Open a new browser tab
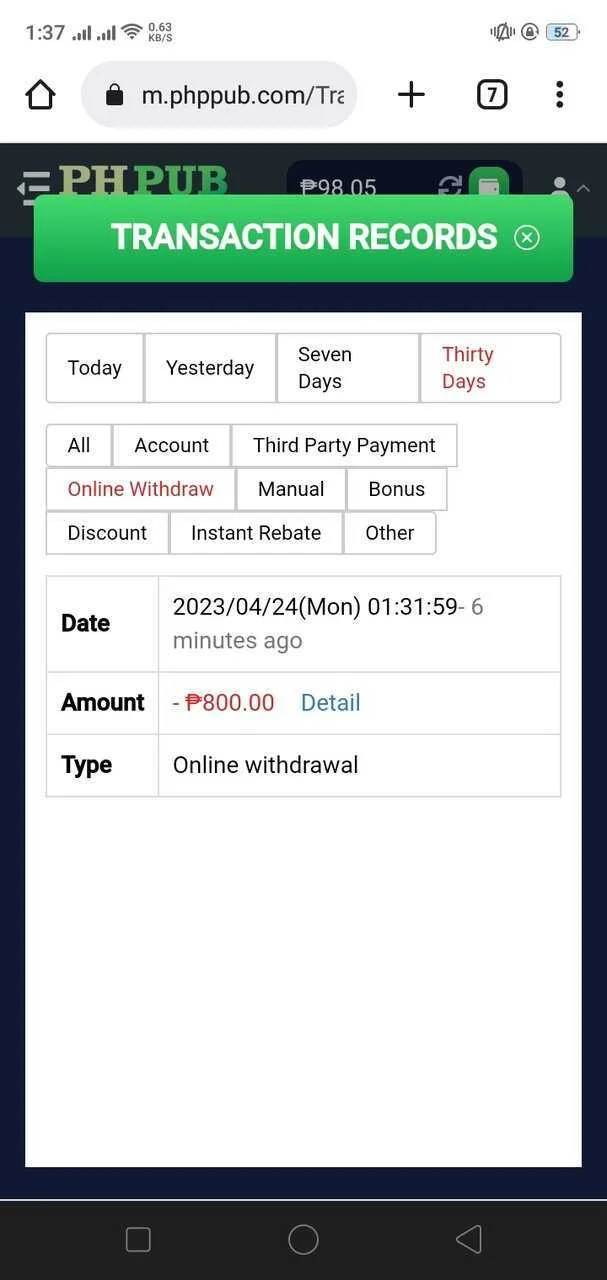Viewport: 607px width, 1280px height. [411, 95]
